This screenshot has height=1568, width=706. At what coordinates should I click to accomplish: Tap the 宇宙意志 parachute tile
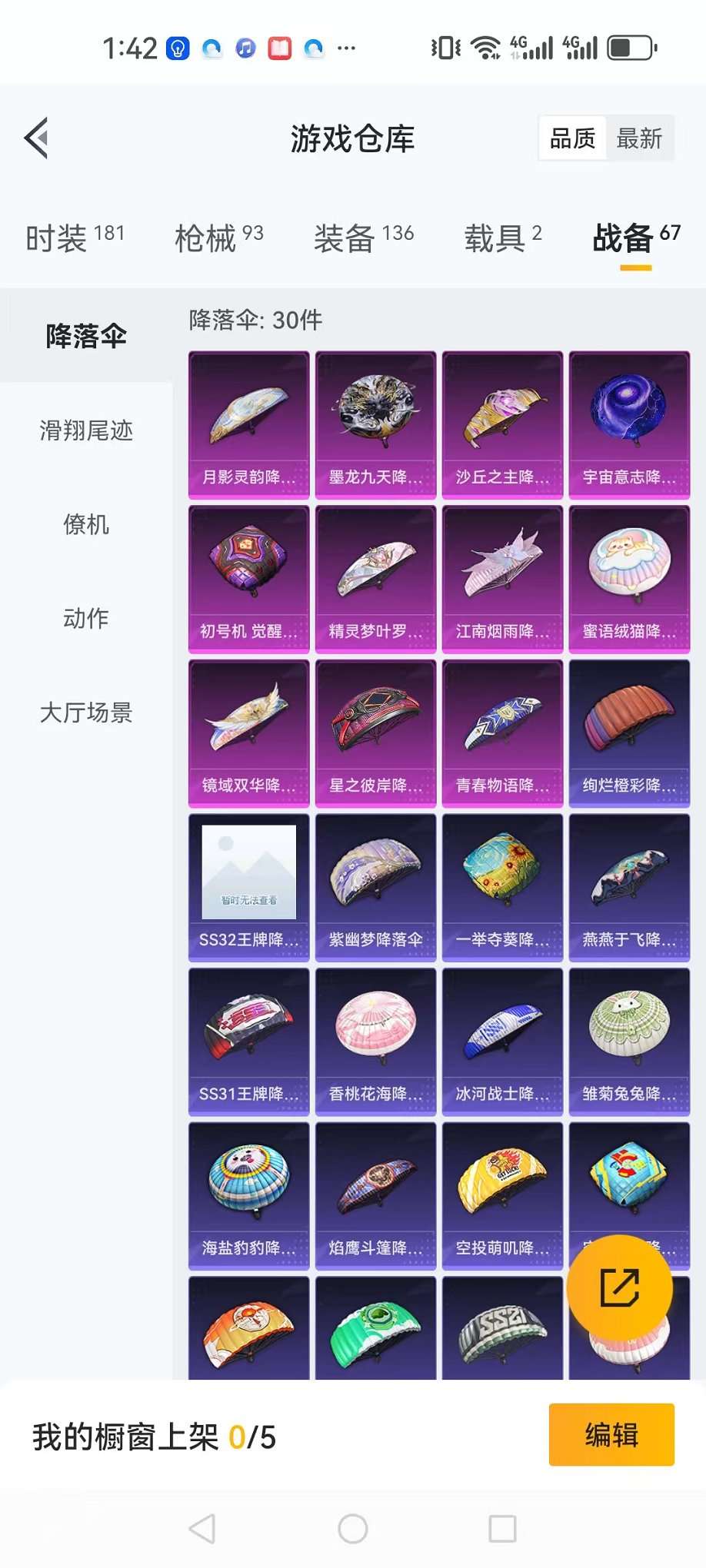(x=629, y=425)
